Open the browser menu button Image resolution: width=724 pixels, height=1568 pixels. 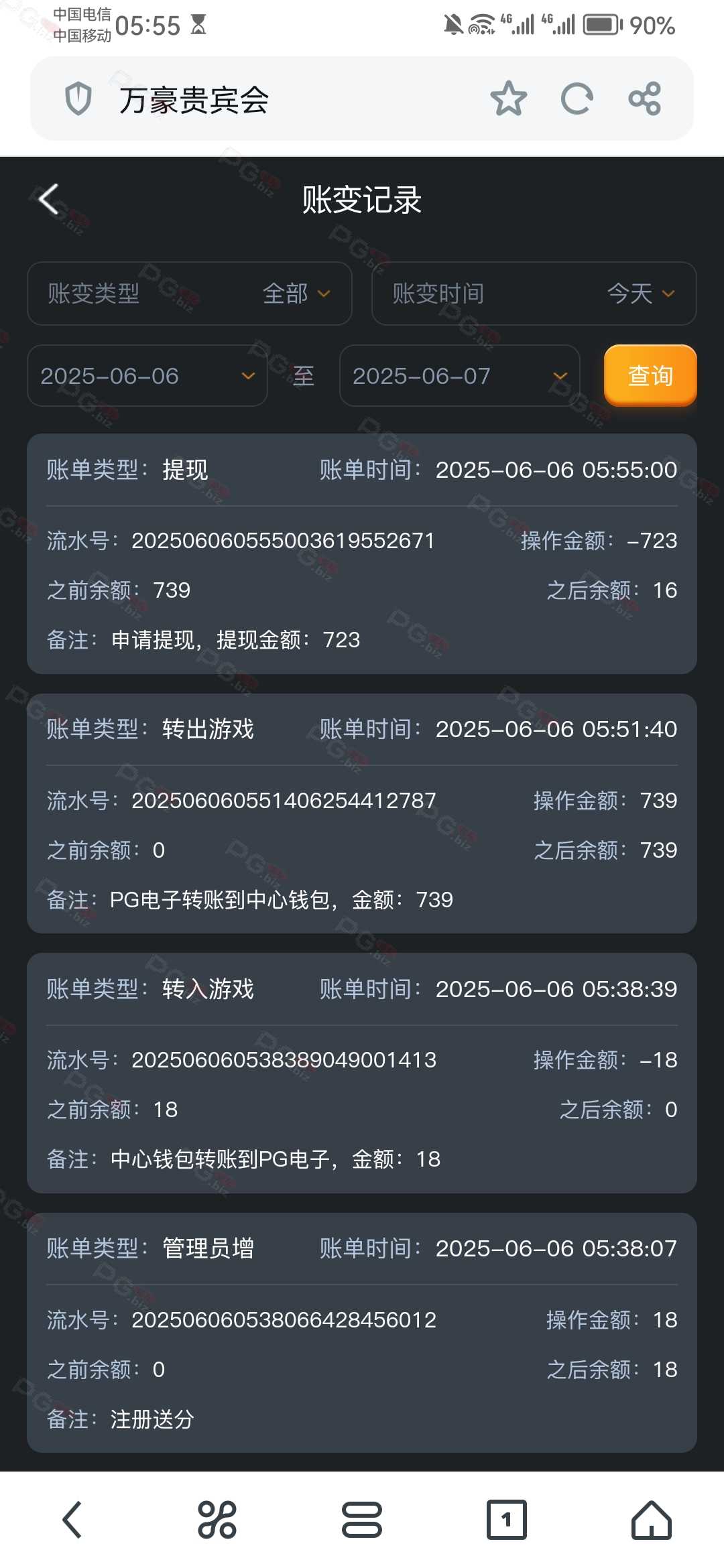point(362,1520)
